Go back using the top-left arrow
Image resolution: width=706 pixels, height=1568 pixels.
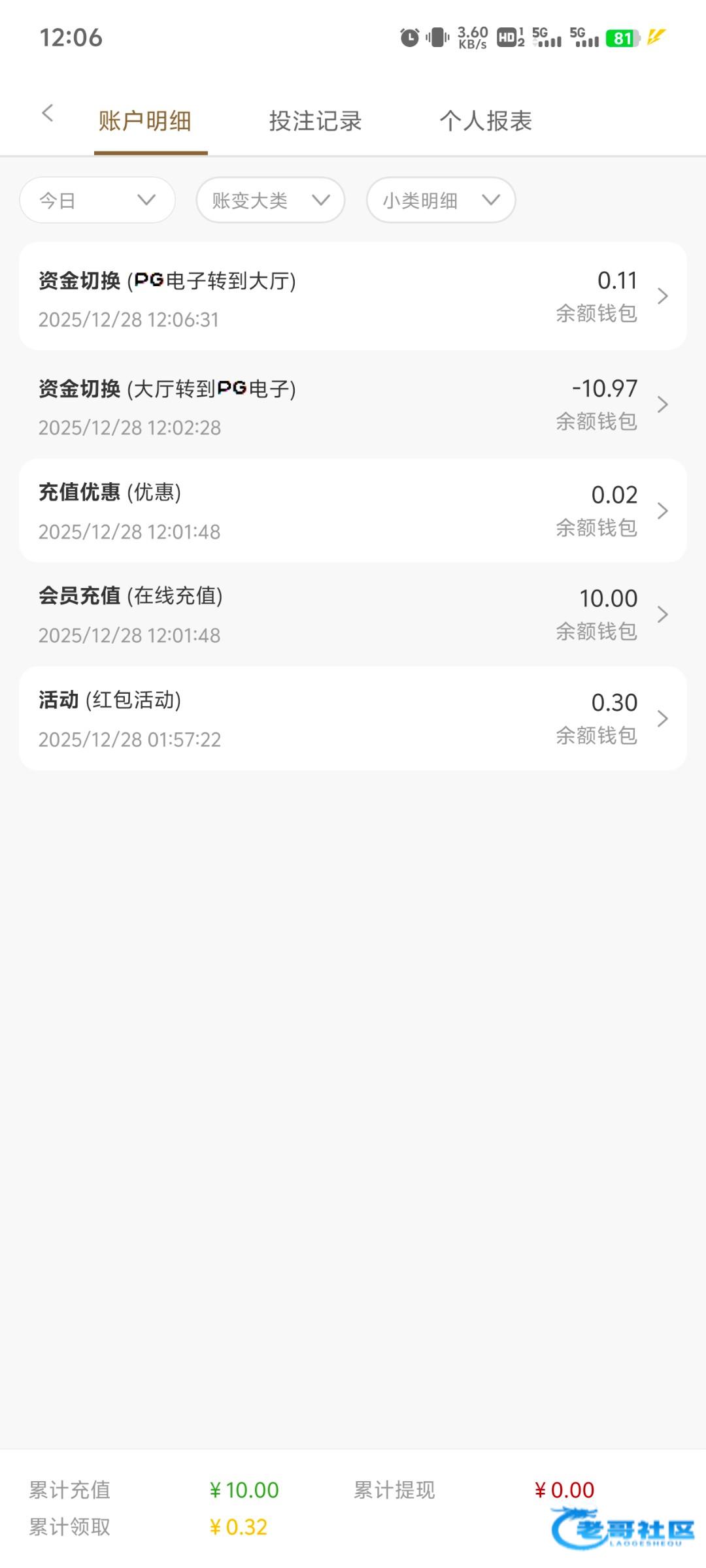click(47, 114)
